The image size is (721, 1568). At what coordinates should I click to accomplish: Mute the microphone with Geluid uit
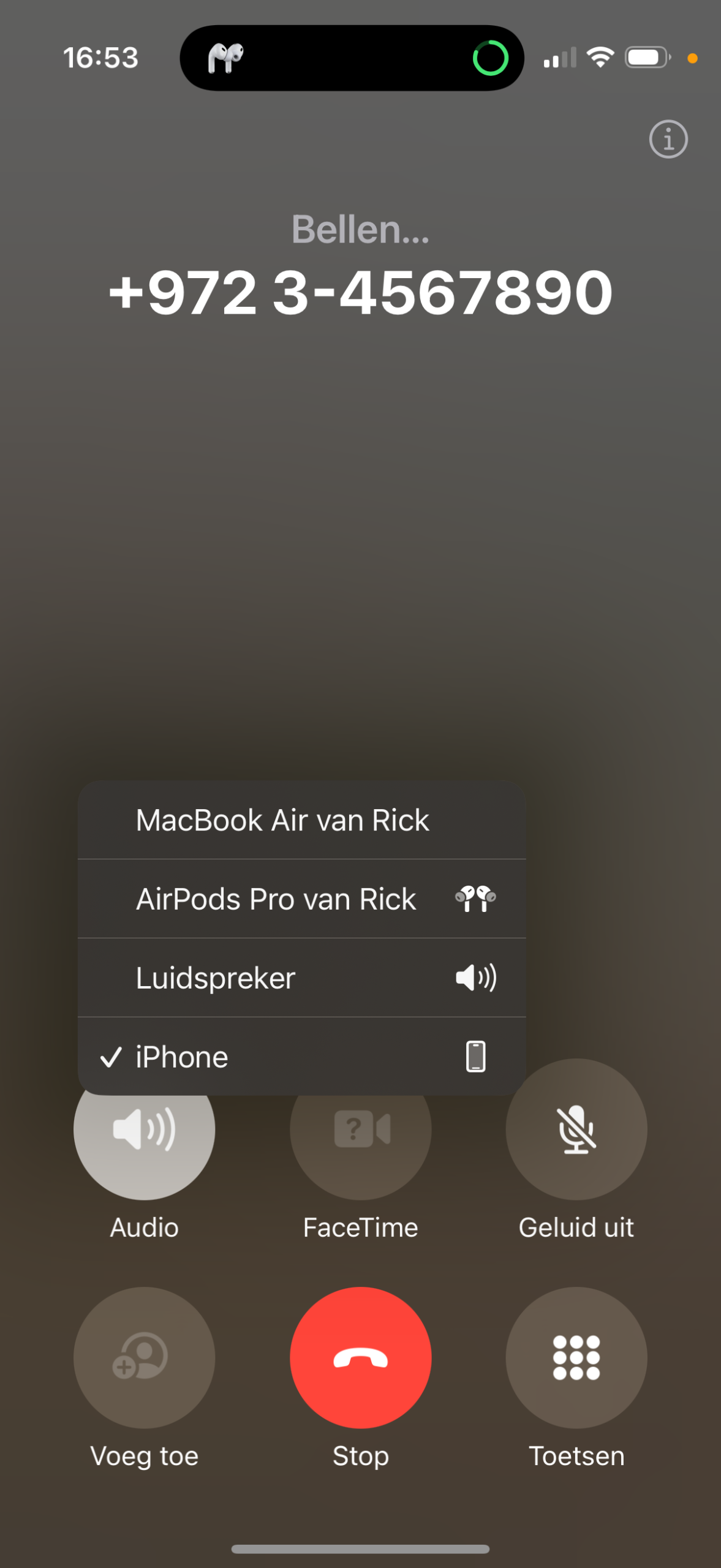(576, 1130)
